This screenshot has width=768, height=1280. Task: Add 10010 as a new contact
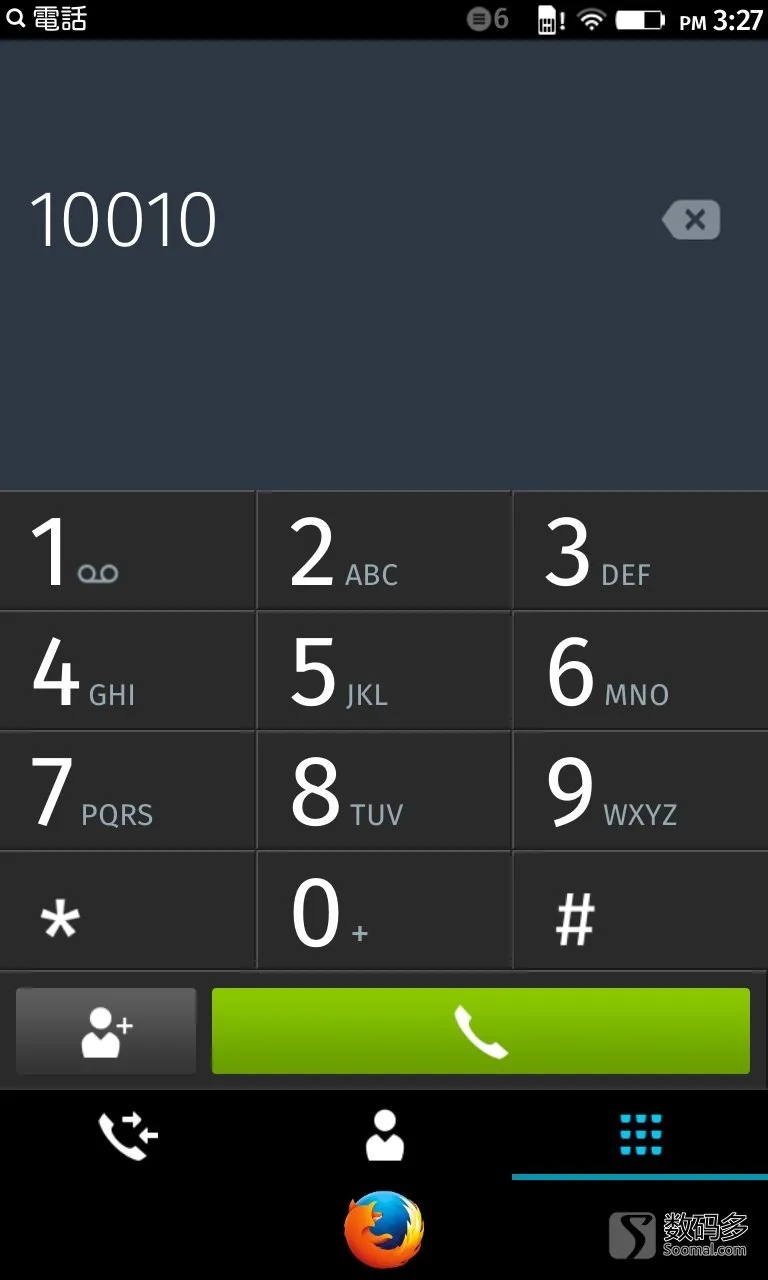(106, 1031)
